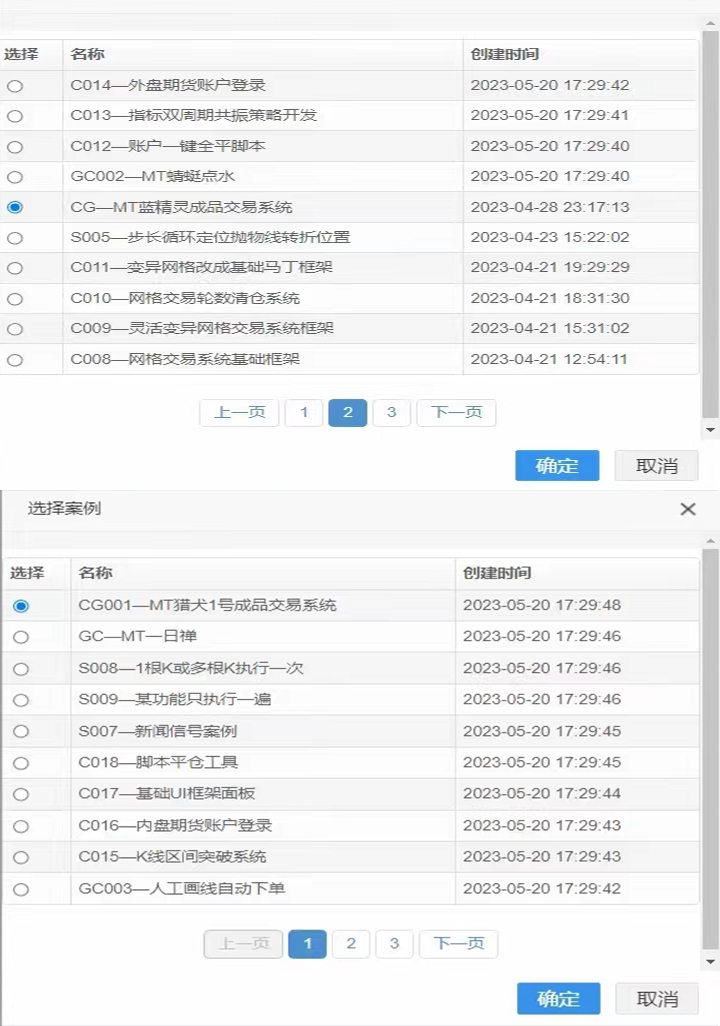This screenshot has height=1026, width=720.
Task: Select C017—基础UI框架面板
Action: [21, 795]
